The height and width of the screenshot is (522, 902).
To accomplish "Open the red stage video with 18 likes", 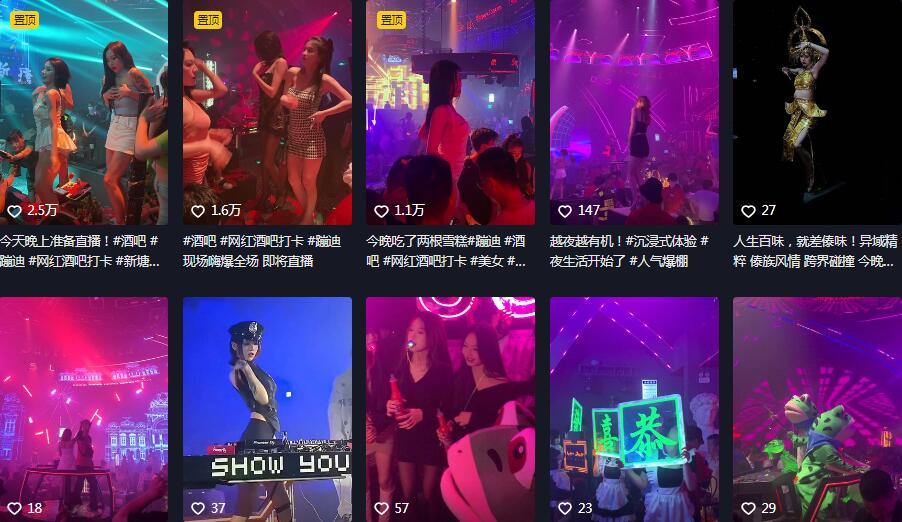I will 84,408.
